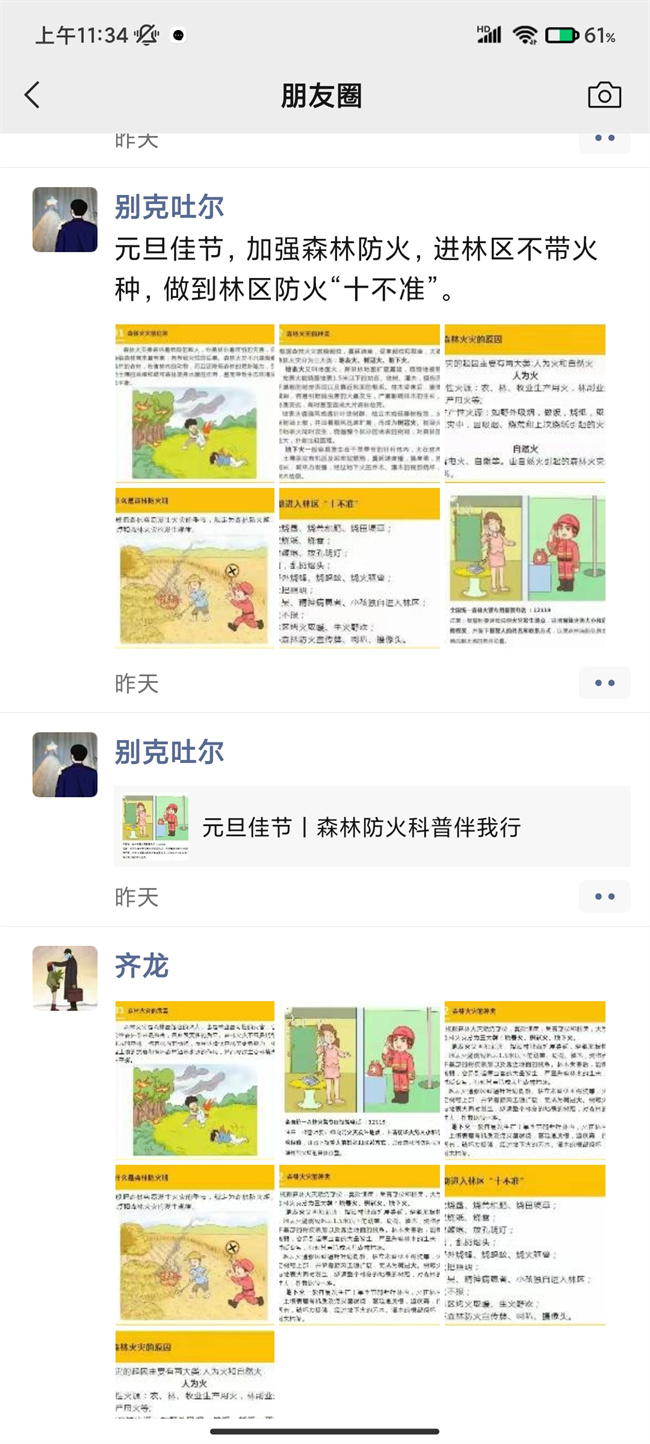Open the '十不准' image in 别克吐尔's photo grid
Image resolution: width=650 pixels, height=1444 pixels.
coord(359,567)
